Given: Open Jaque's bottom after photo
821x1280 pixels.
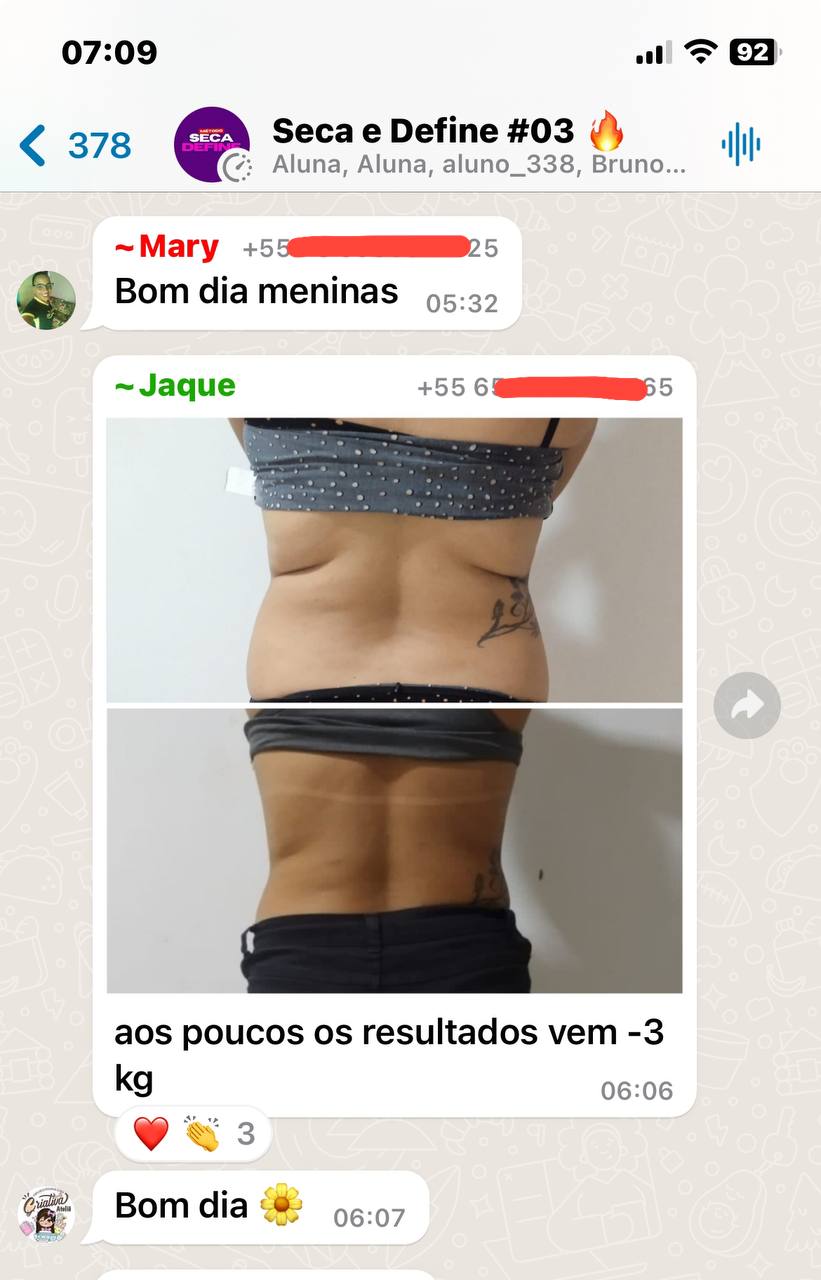Looking at the screenshot, I should click(394, 850).
